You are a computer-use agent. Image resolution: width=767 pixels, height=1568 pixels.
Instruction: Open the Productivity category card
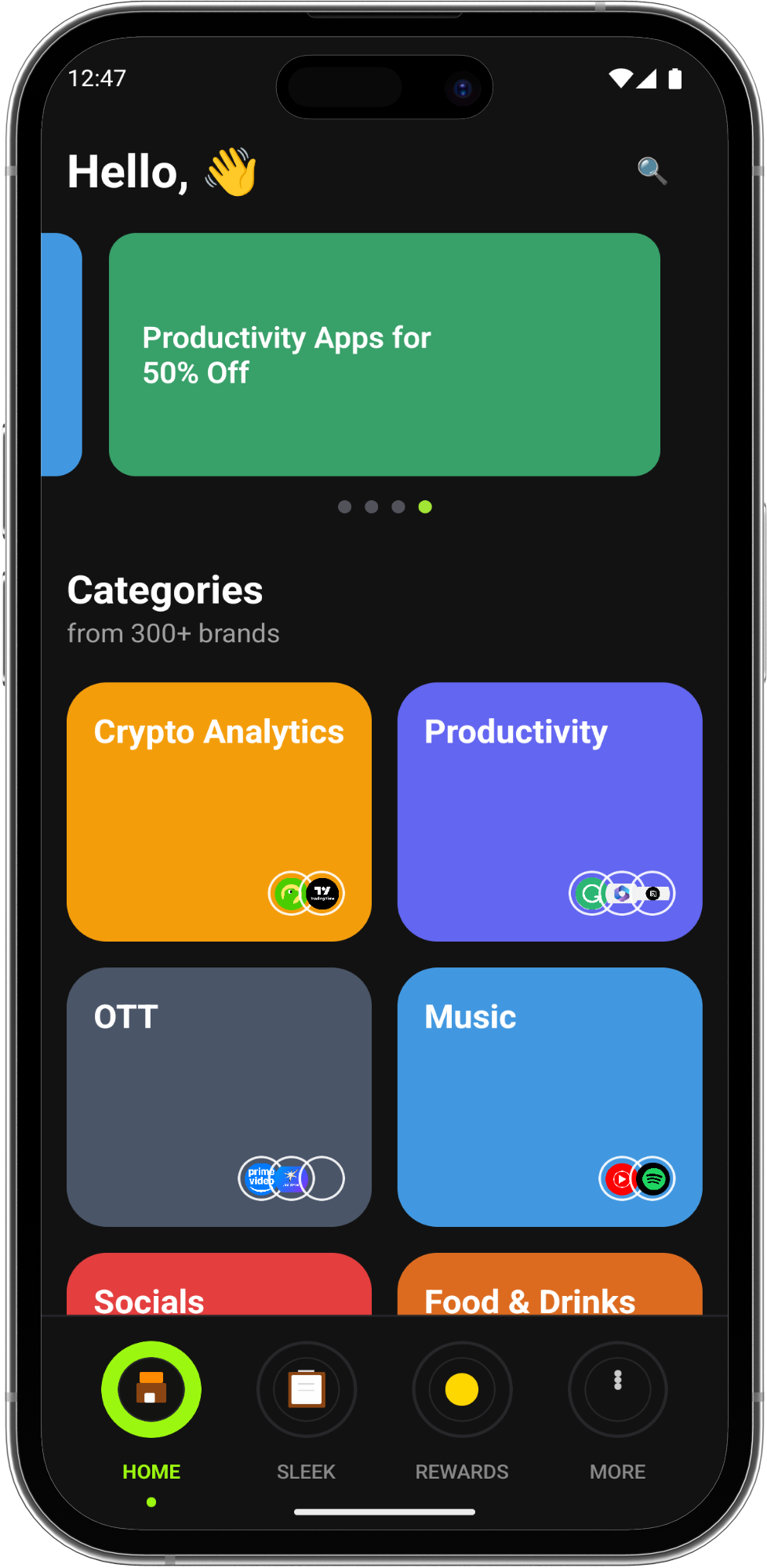[x=549, y=811]
